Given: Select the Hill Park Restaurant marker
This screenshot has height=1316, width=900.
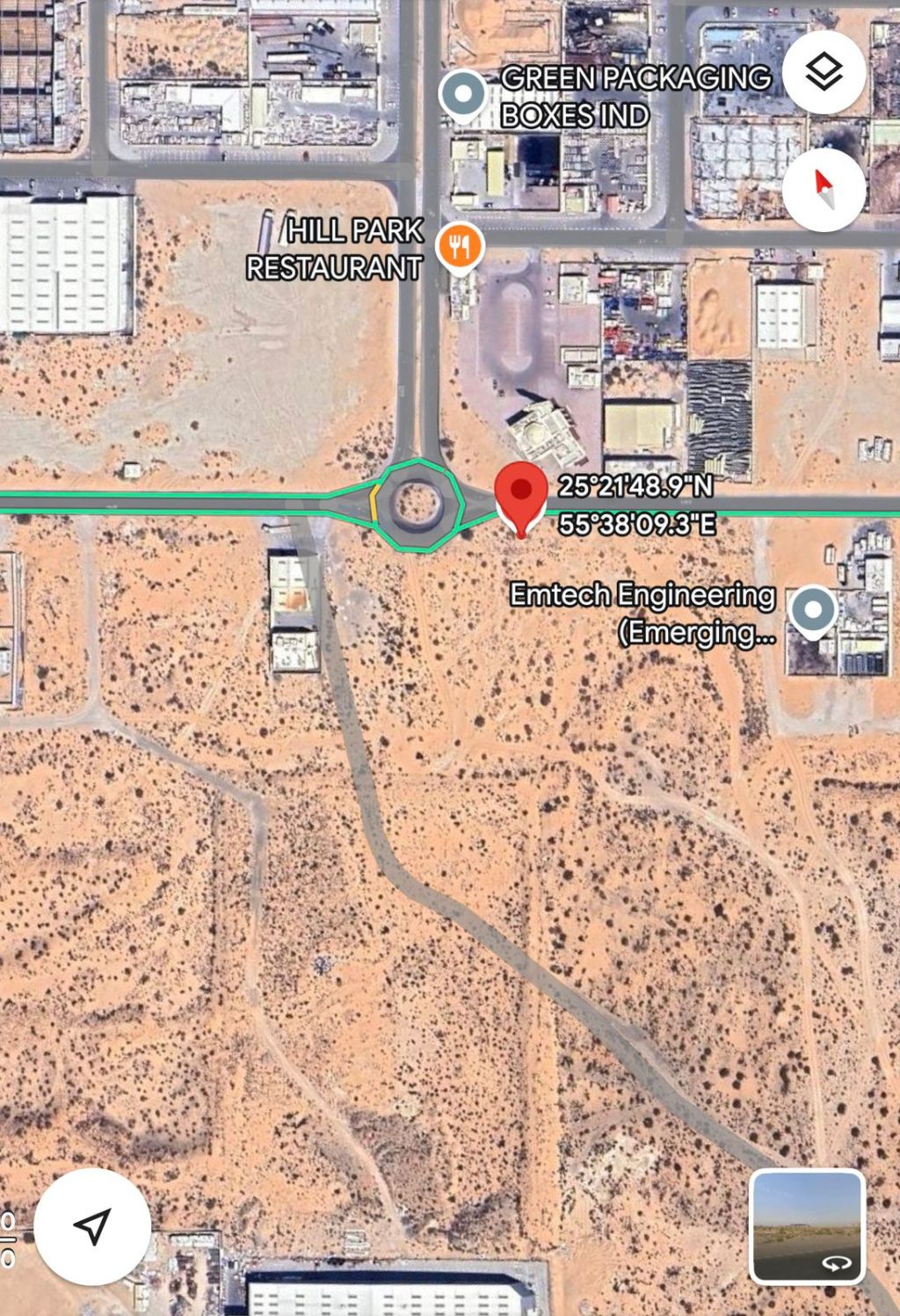Looking at the screenshot, I should 460,245.
